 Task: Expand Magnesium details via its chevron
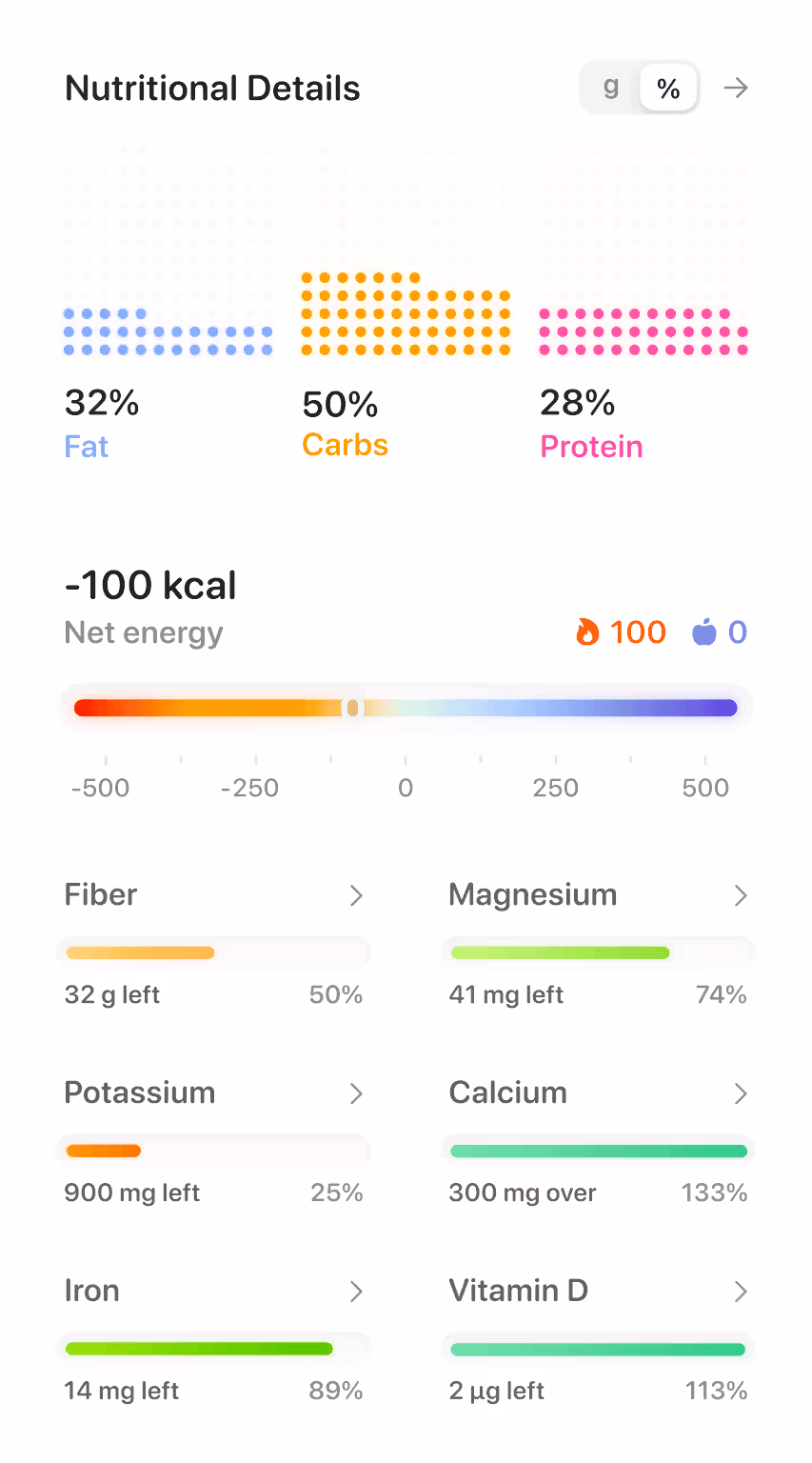pos(740,895)
